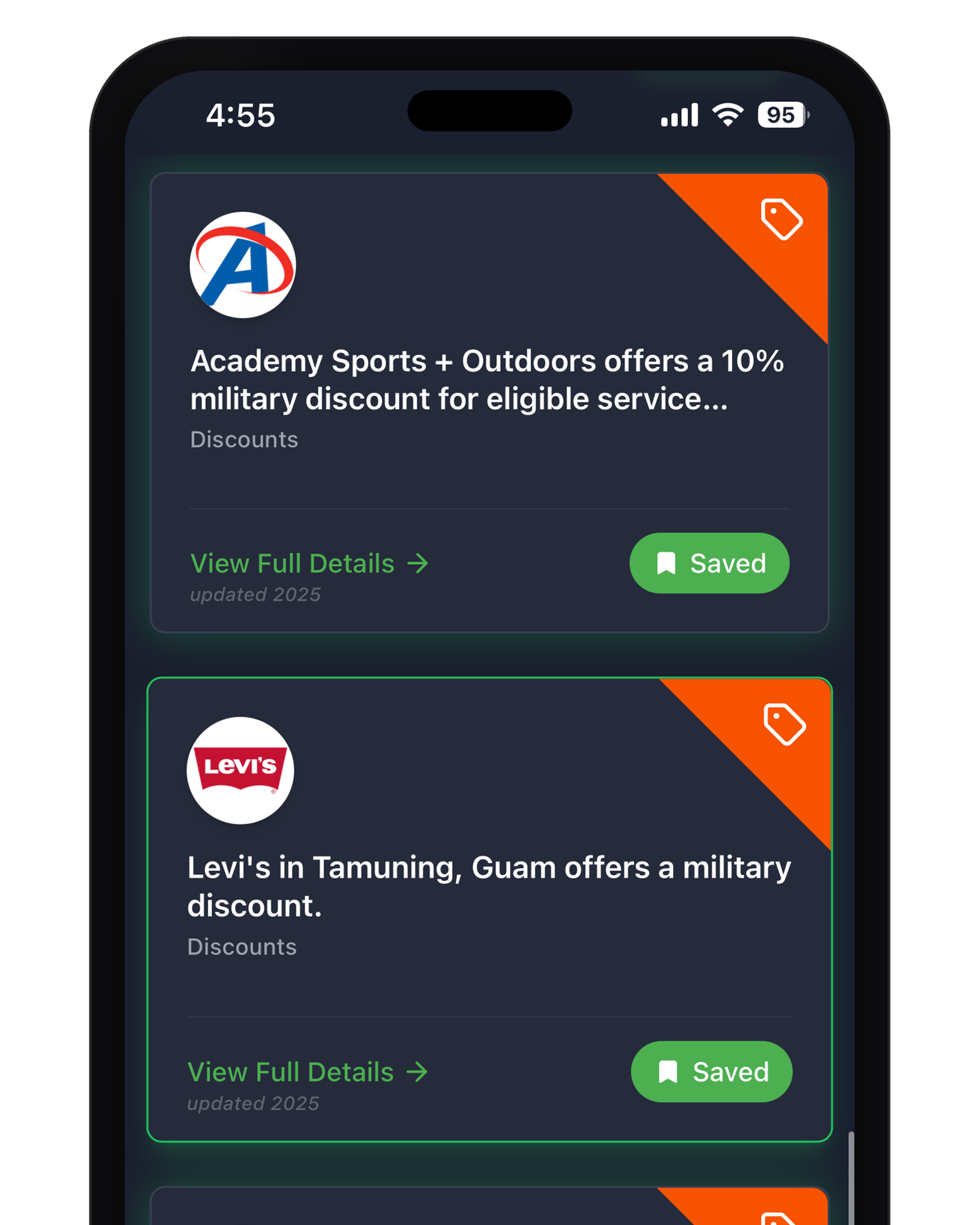Tap the battery indicator showing 95

783,115
